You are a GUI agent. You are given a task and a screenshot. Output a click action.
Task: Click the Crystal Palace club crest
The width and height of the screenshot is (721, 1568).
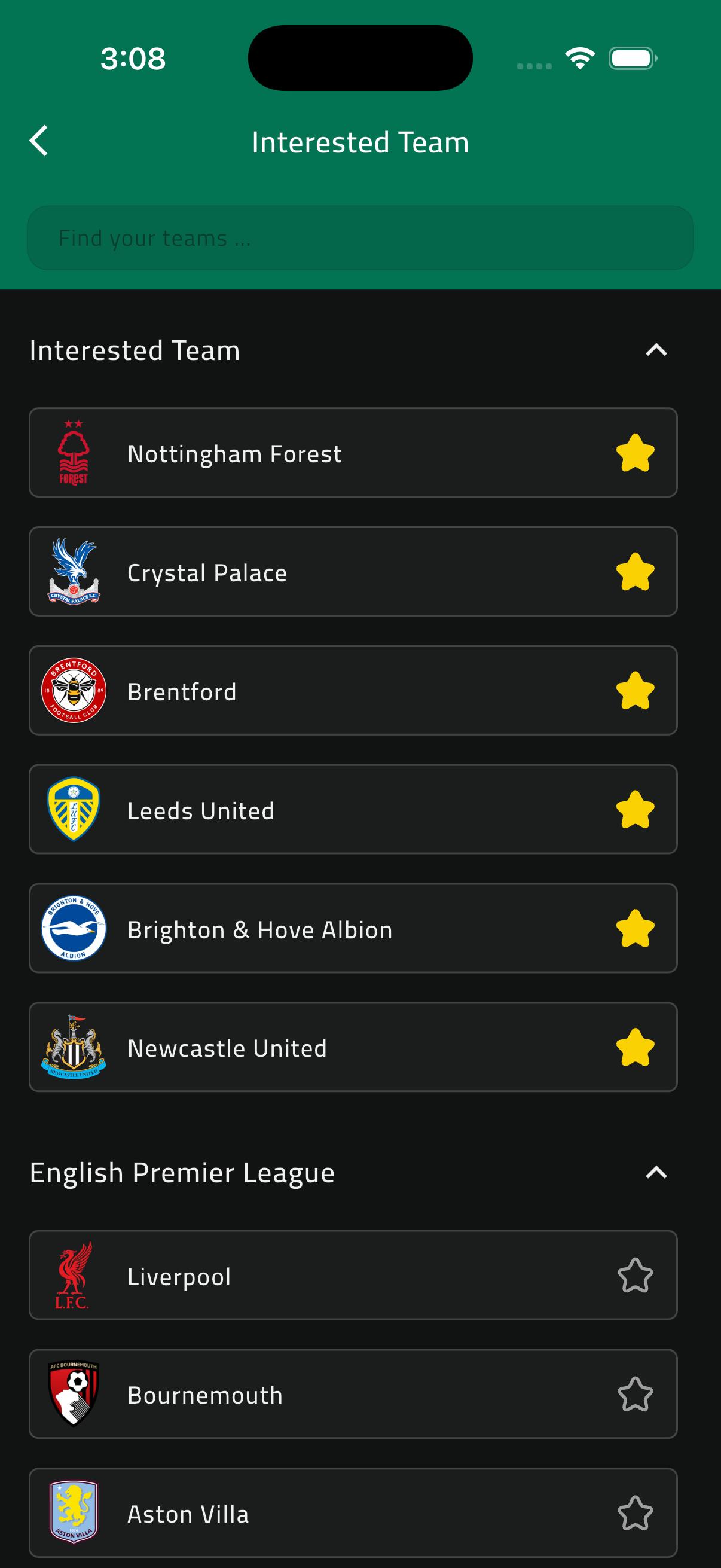tap(74, 571)
